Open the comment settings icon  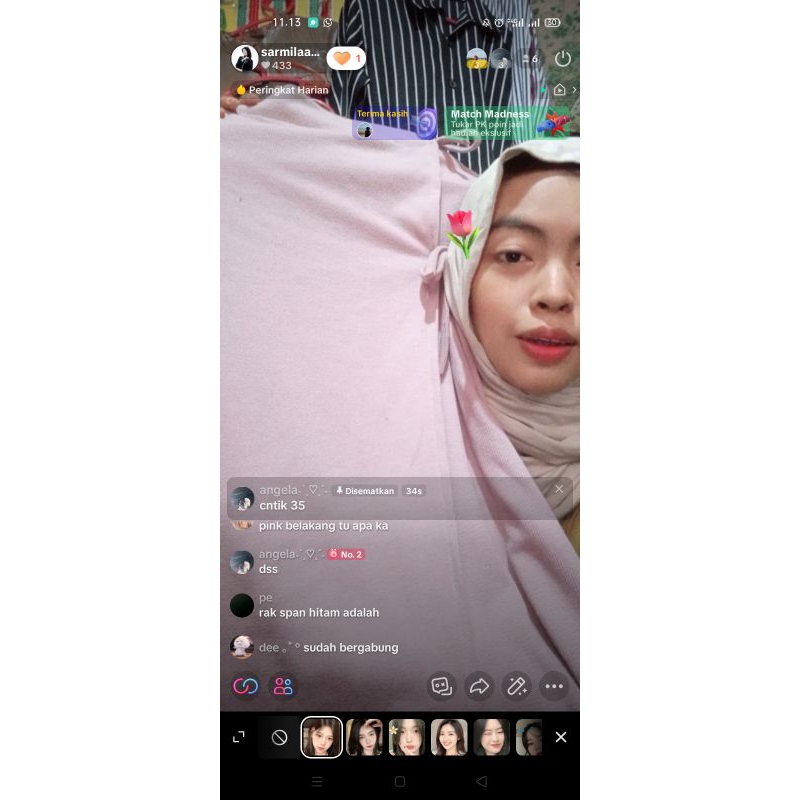point(441,686)
